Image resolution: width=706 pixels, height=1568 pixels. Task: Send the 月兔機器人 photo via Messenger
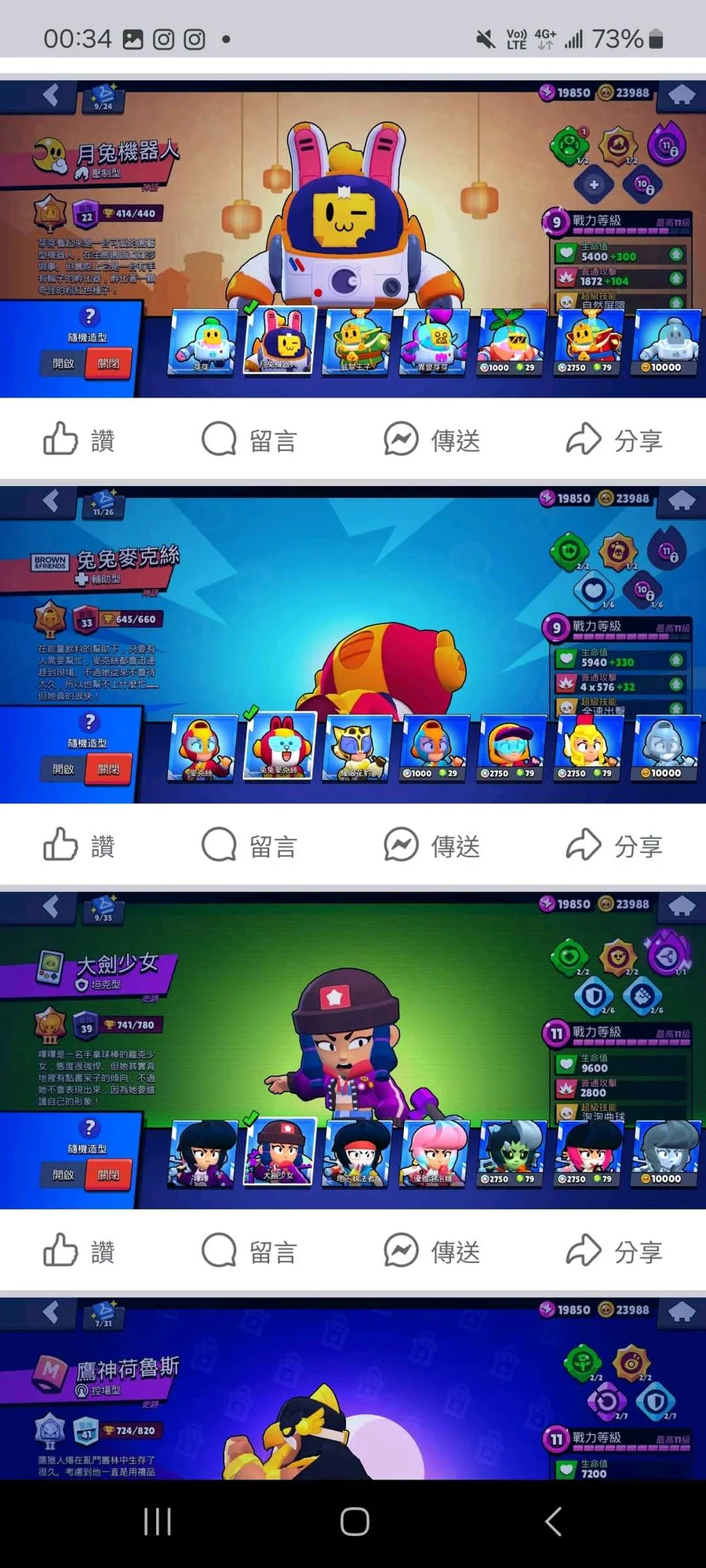[431, 440]
